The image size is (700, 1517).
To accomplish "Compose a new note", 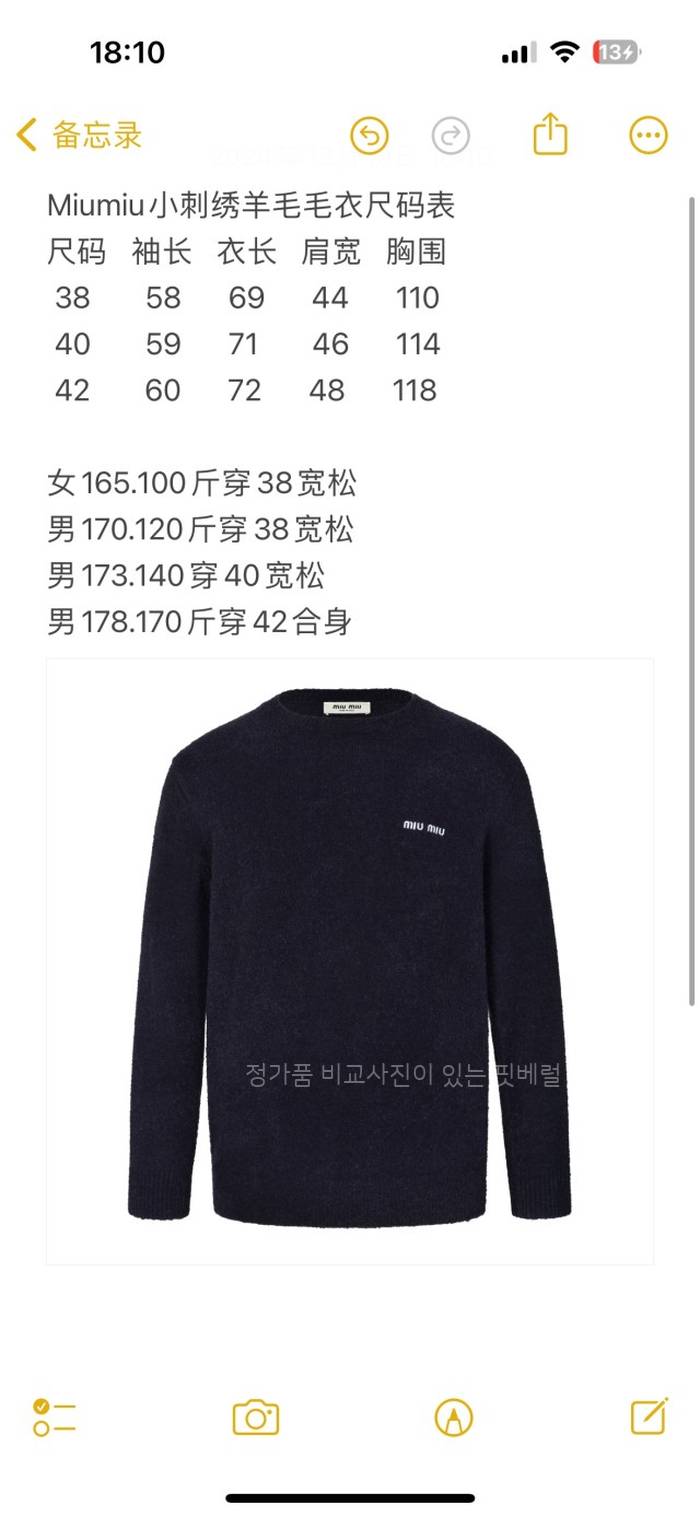I will pos(649,1416).
